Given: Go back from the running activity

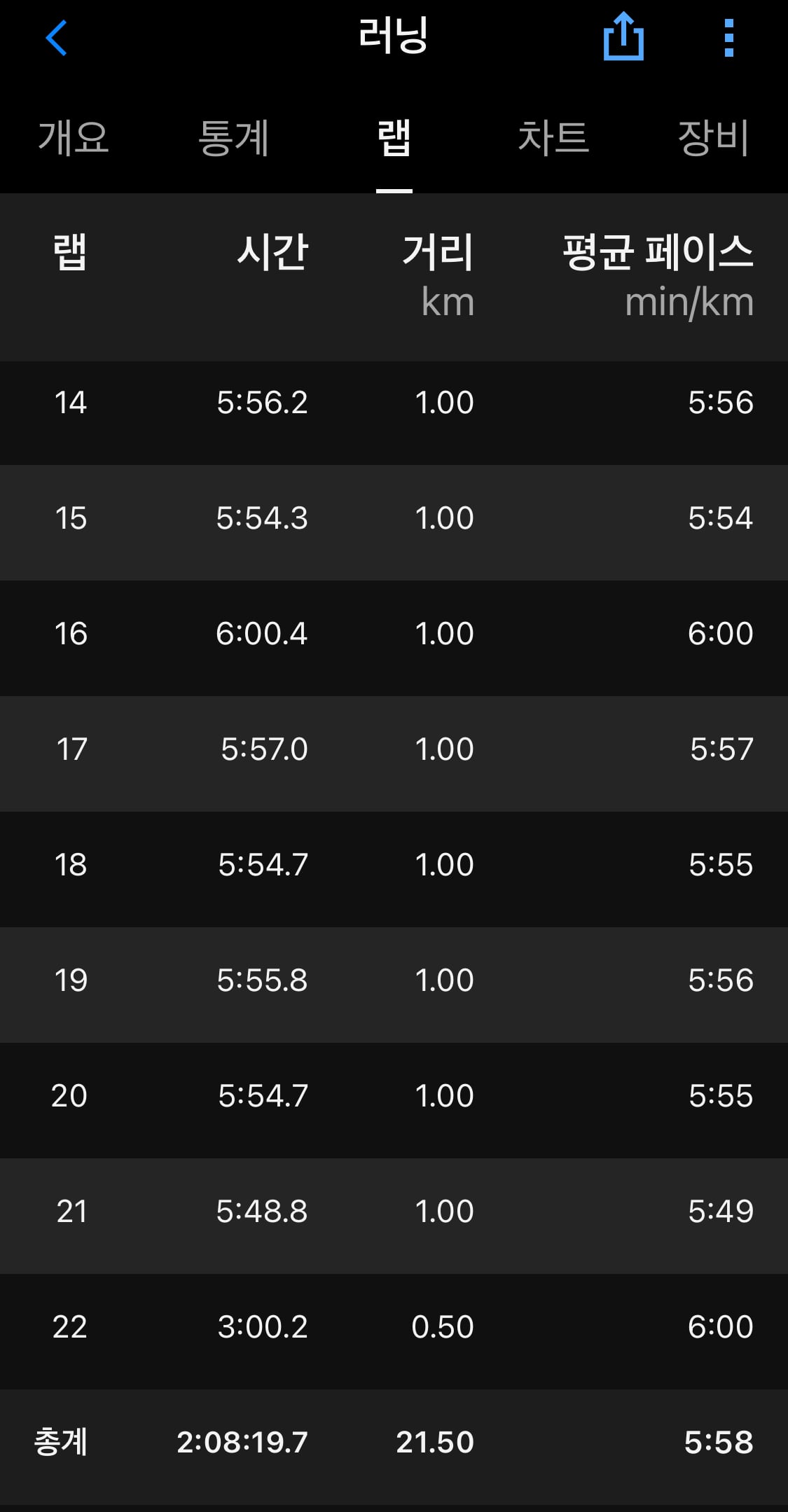Looking at the screenshot, I should [x=56, y=38].
